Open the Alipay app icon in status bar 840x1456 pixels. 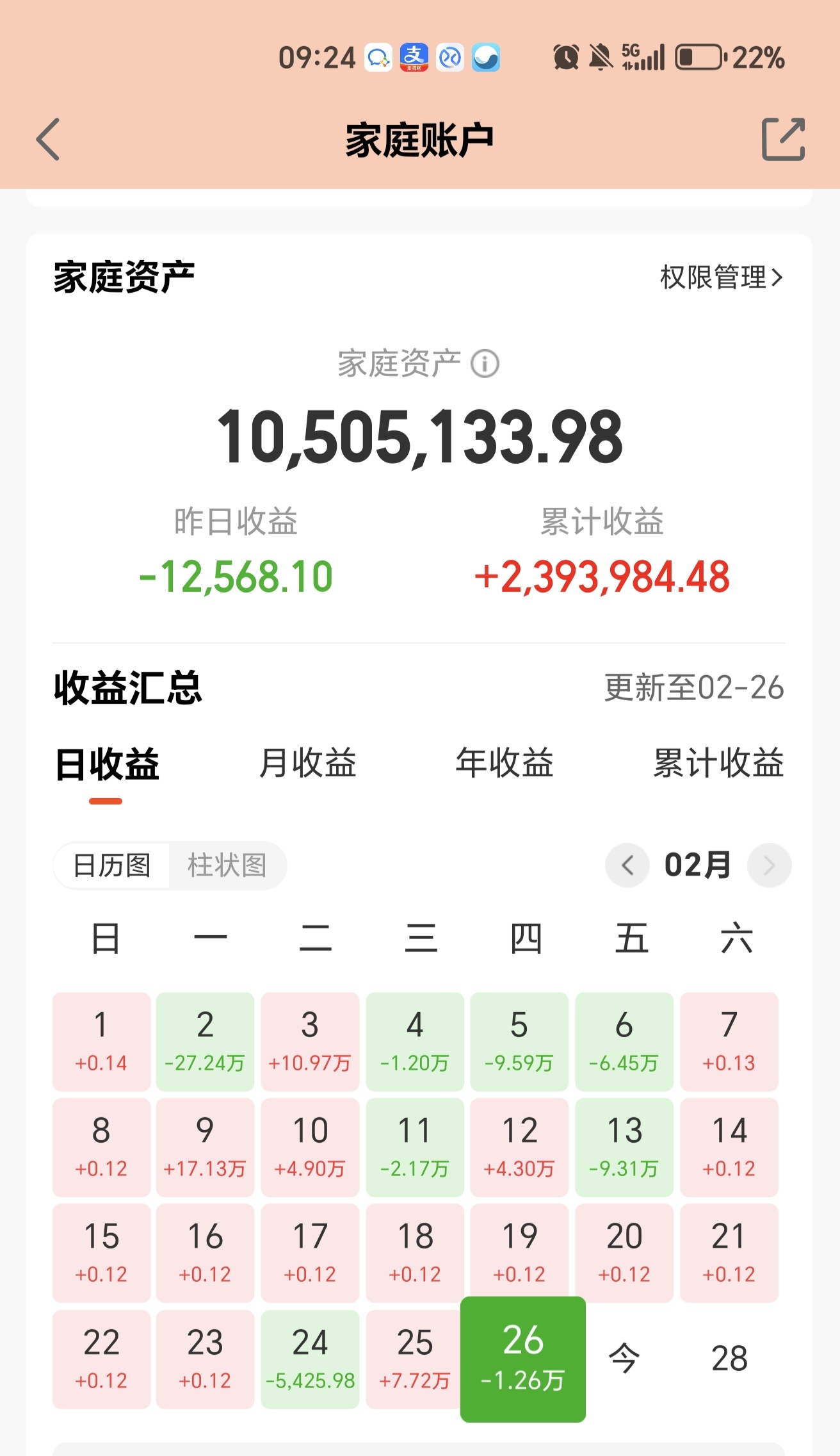pyautogui.click(x=416, y=58)
